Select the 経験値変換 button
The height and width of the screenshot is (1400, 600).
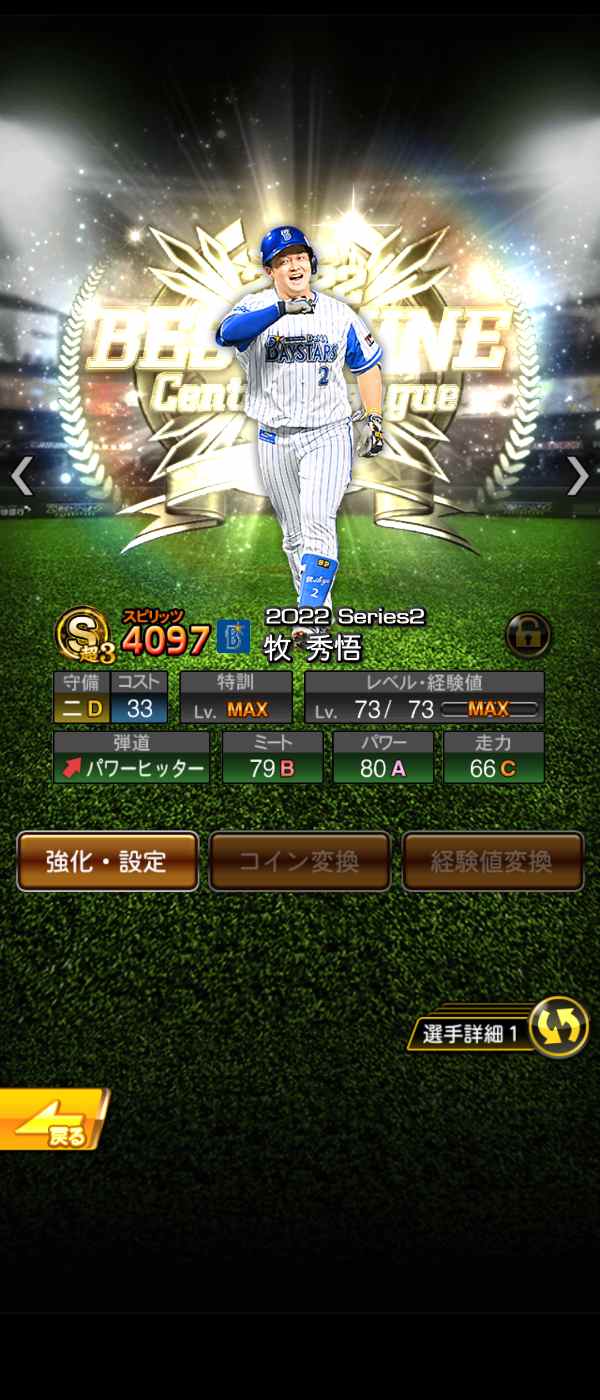tap(493, 861)
